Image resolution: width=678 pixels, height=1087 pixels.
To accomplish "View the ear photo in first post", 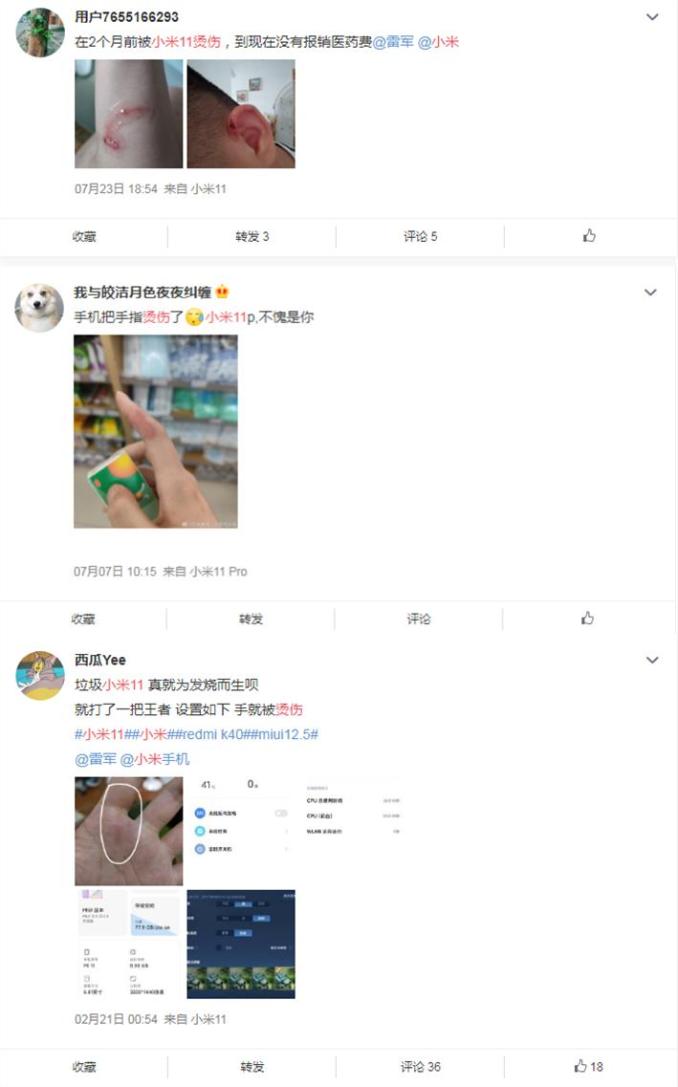I will [241, 114].
